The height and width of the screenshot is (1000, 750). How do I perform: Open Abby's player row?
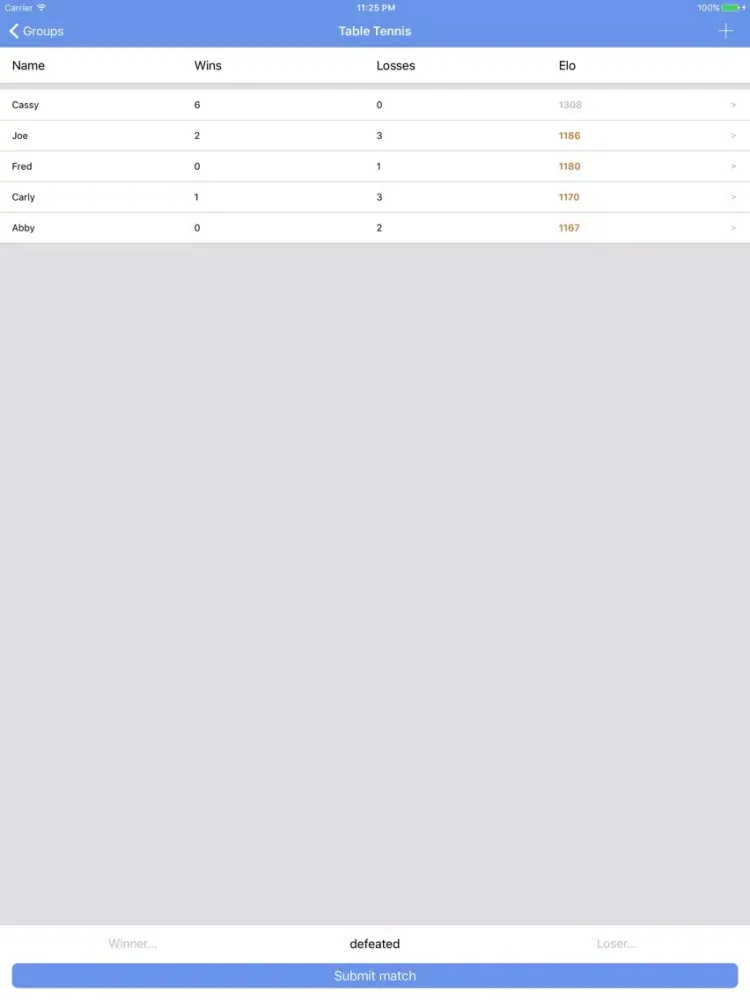click(374, 228)
